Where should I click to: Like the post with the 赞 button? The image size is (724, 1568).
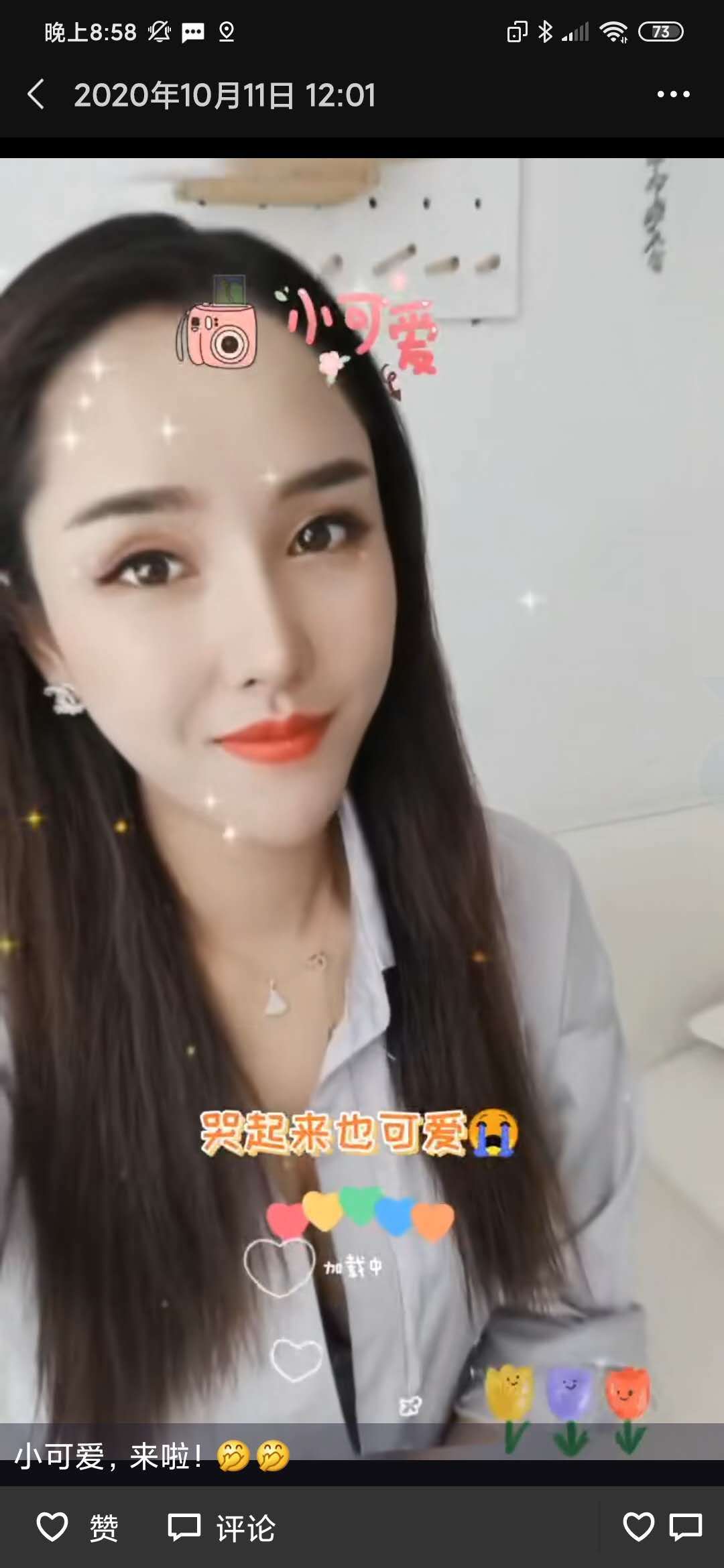coord(77,1528)
